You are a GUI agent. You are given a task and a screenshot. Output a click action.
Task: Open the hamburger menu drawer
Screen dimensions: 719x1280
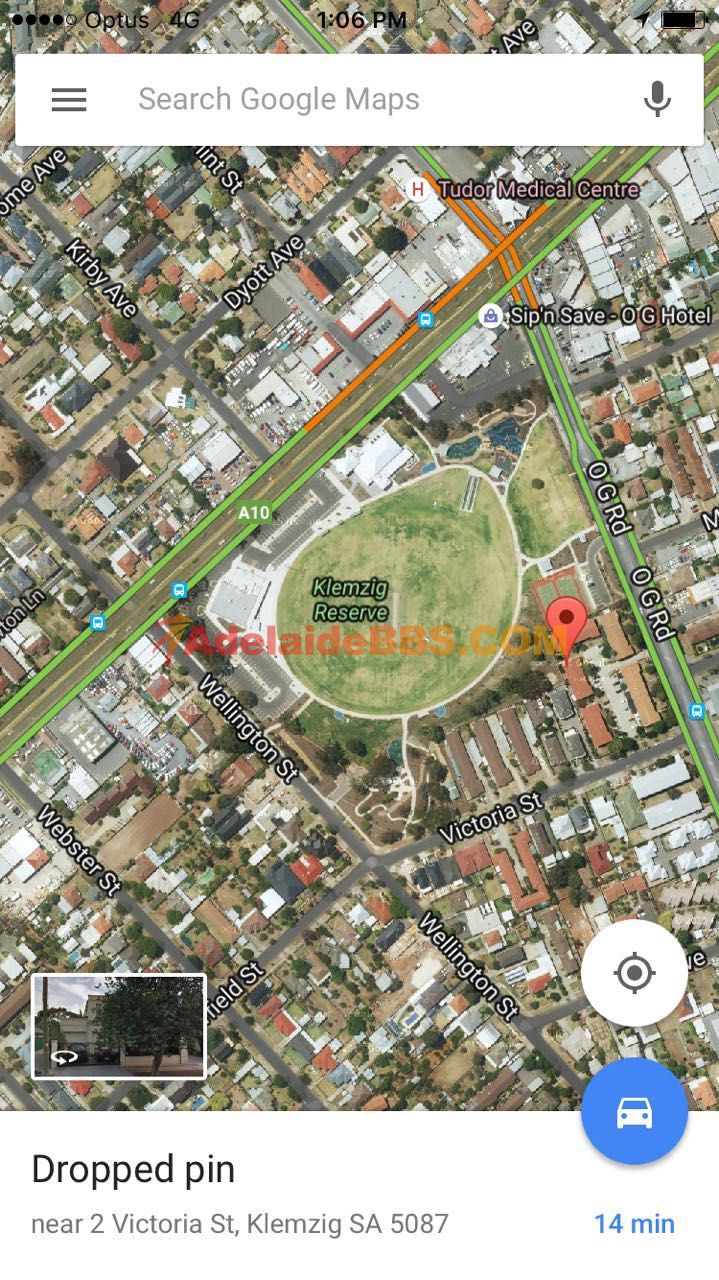(69, 99)
